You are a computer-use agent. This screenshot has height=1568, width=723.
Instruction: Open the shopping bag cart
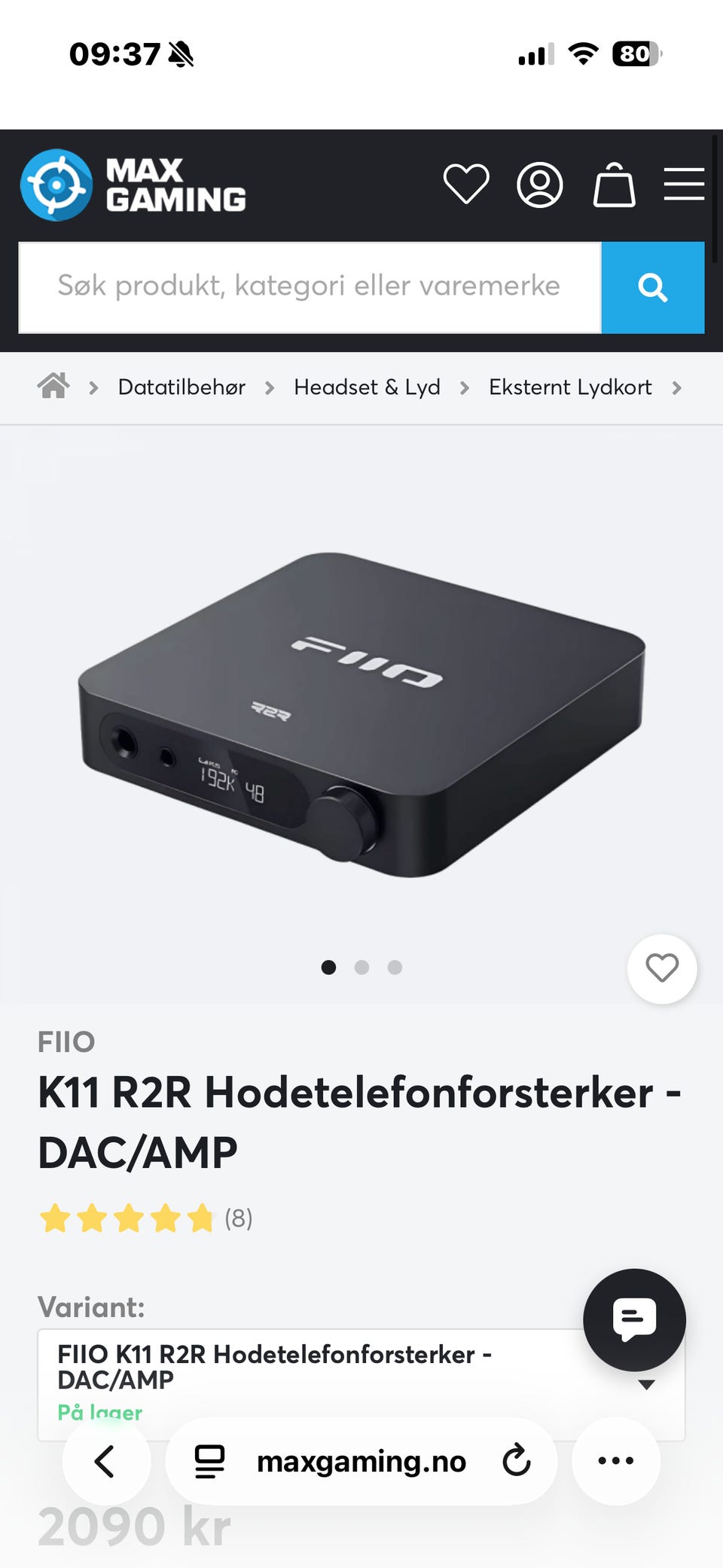pos(614,185)
